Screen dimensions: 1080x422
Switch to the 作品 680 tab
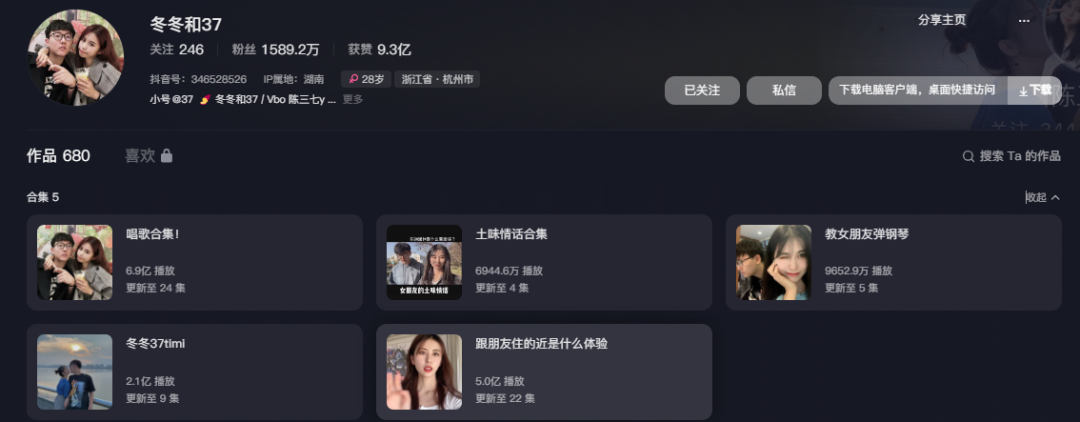pos(58,156)
